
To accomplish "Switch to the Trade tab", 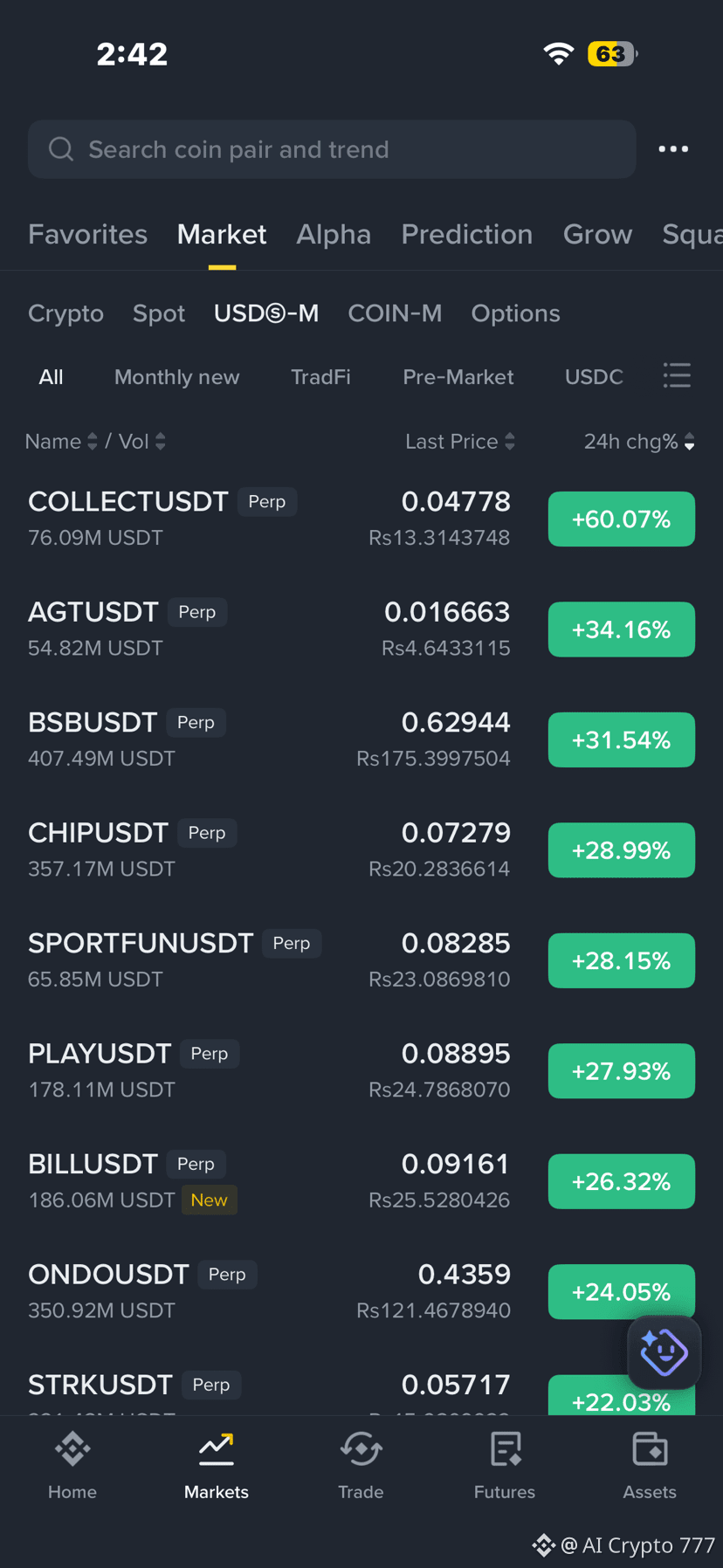I will (x=361, y=1467).
